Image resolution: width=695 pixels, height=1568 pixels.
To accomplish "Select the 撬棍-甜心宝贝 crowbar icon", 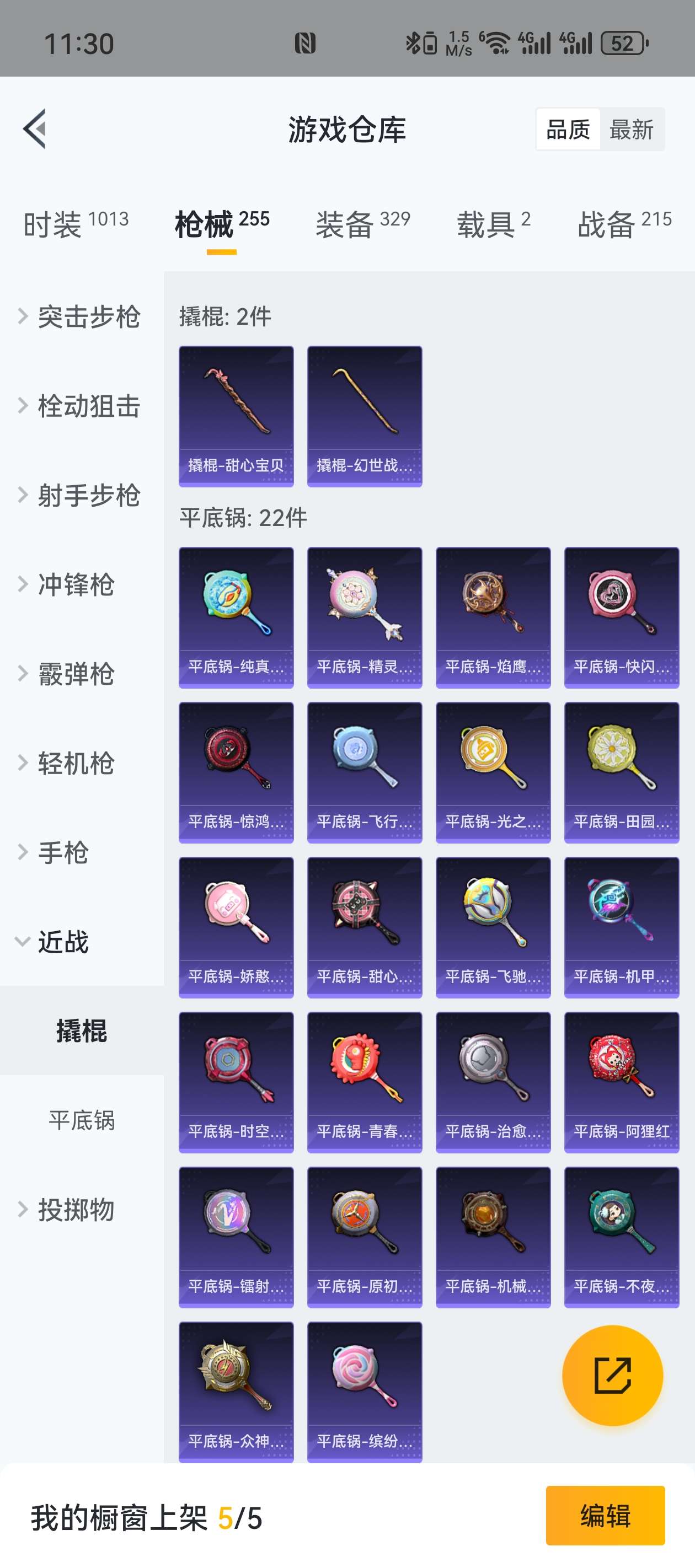I will pos(236,414).
